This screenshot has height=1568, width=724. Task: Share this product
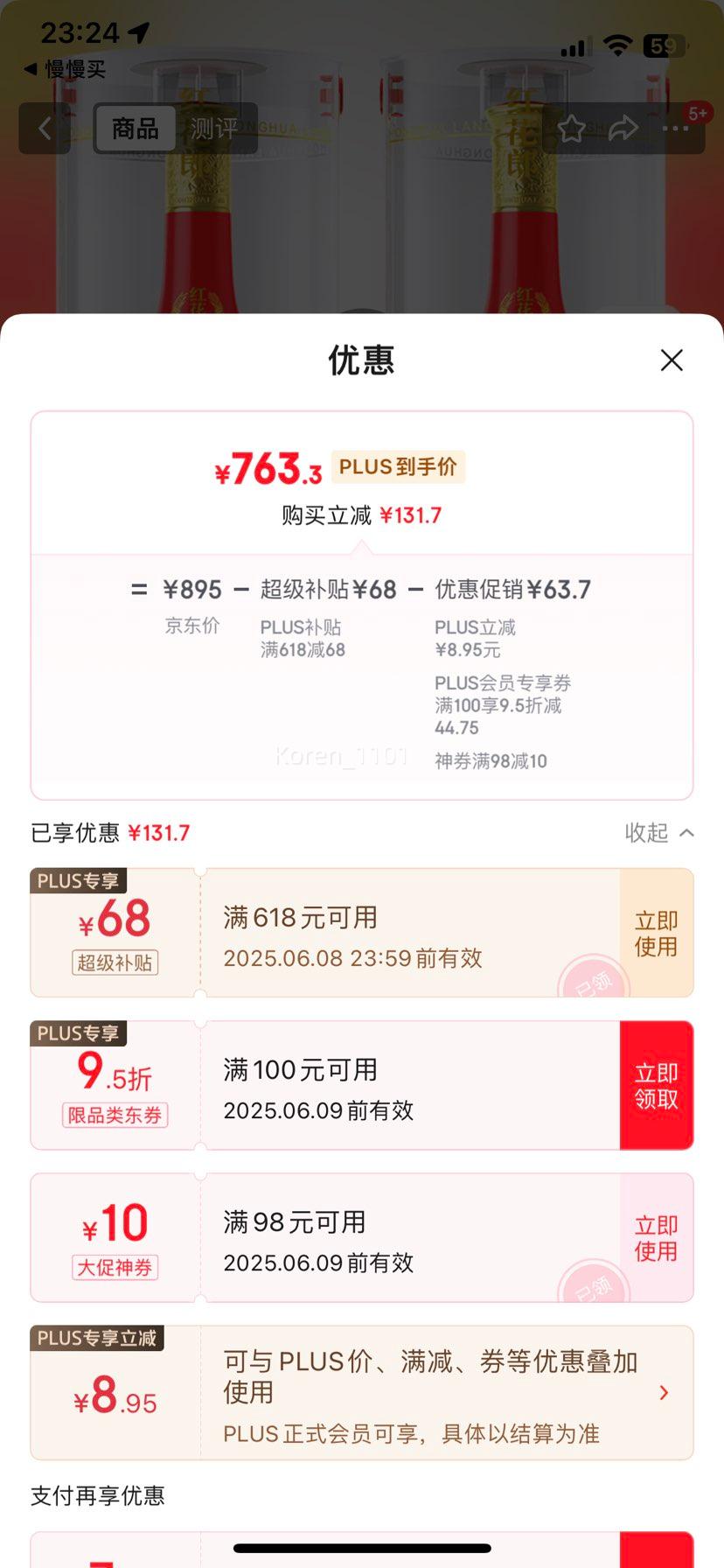[623, 129]
